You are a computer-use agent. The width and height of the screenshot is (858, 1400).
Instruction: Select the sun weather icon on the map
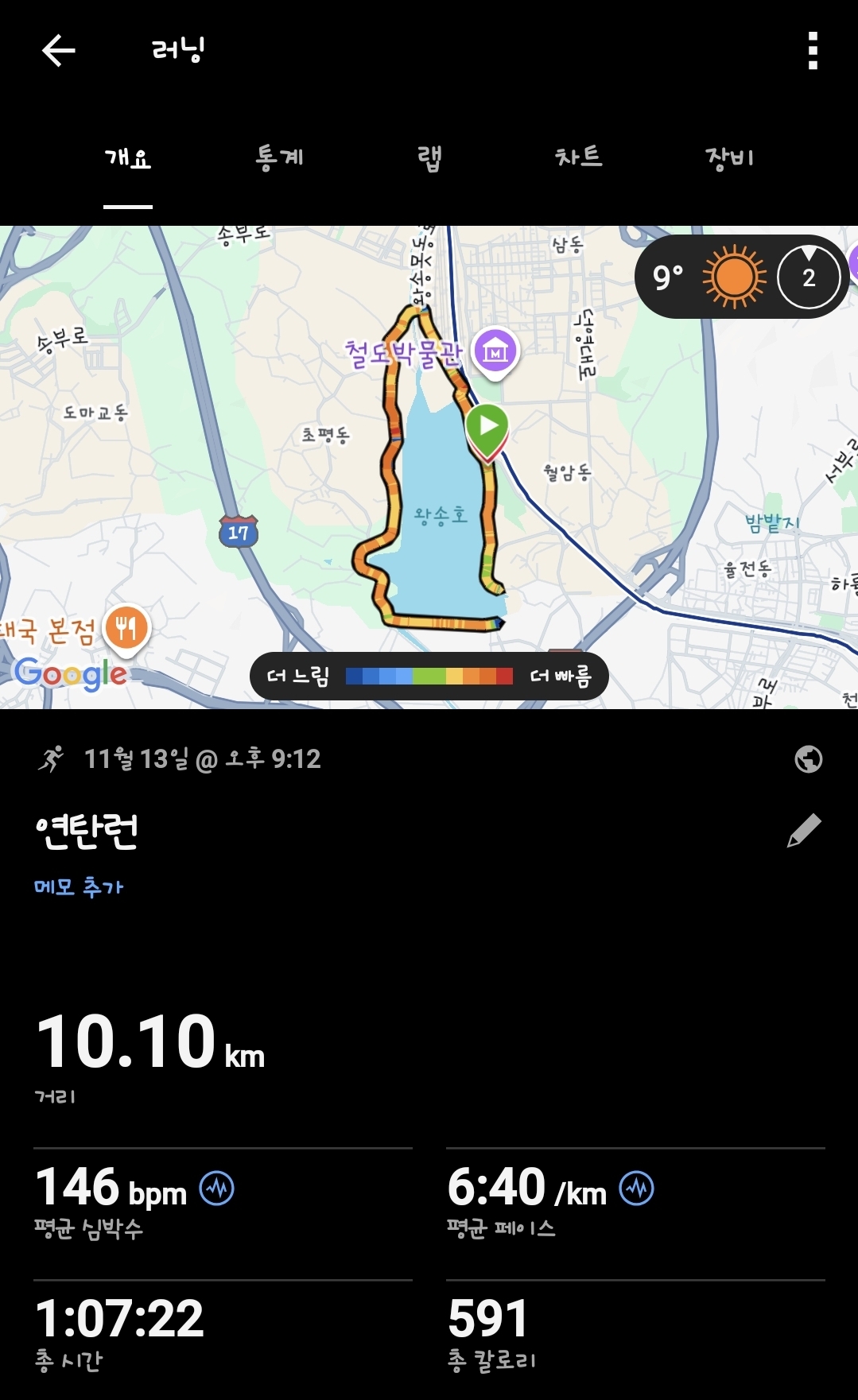click(x=736, y=277)
